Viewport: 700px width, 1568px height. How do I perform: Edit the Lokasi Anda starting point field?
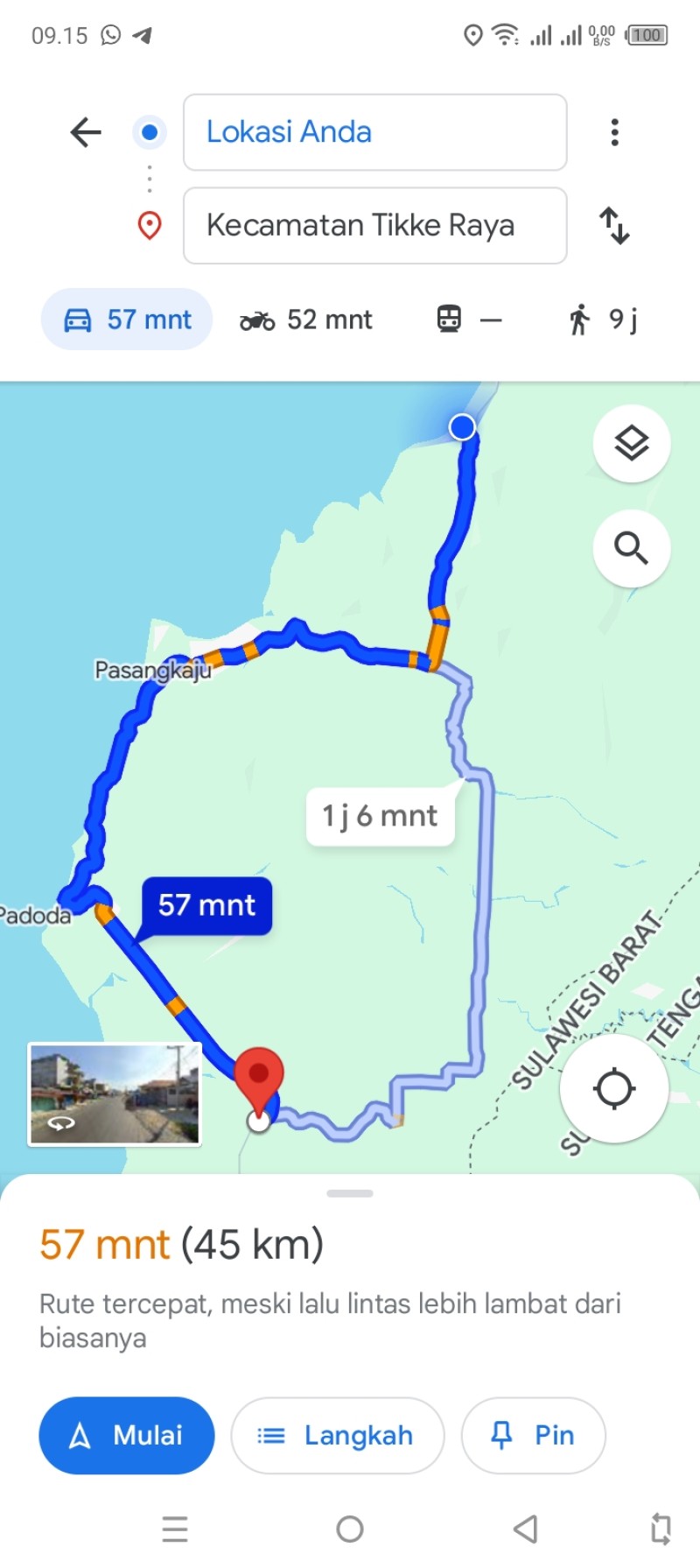(x=374, y=132)
